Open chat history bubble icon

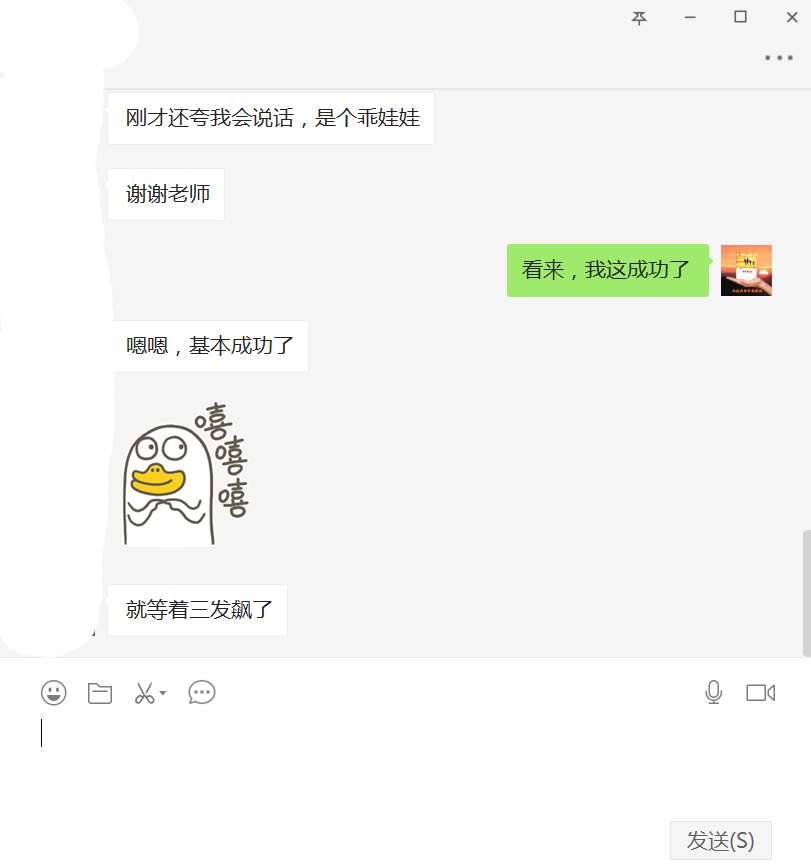[x=202, y=692]
